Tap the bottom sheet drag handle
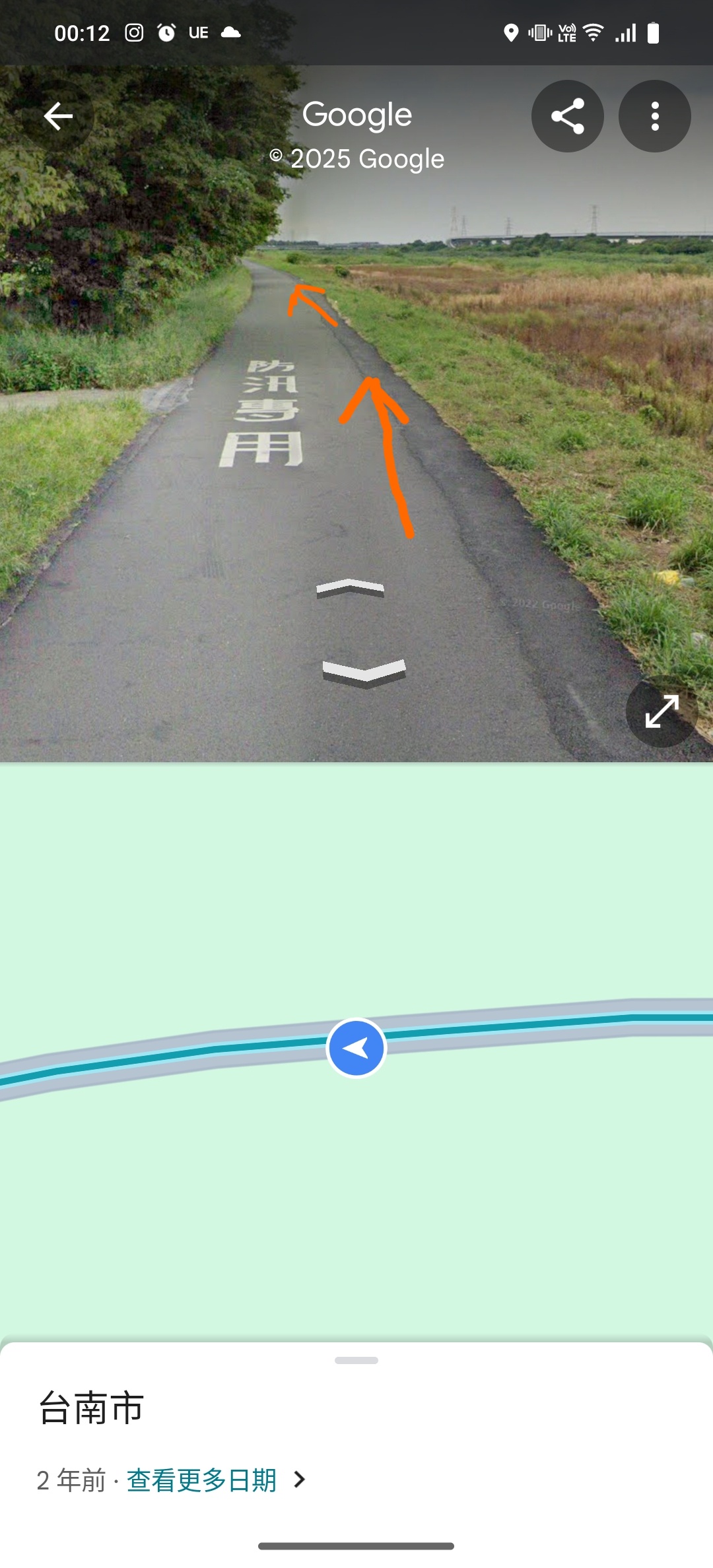713x1568 pixels. (x=356, y=1360)
